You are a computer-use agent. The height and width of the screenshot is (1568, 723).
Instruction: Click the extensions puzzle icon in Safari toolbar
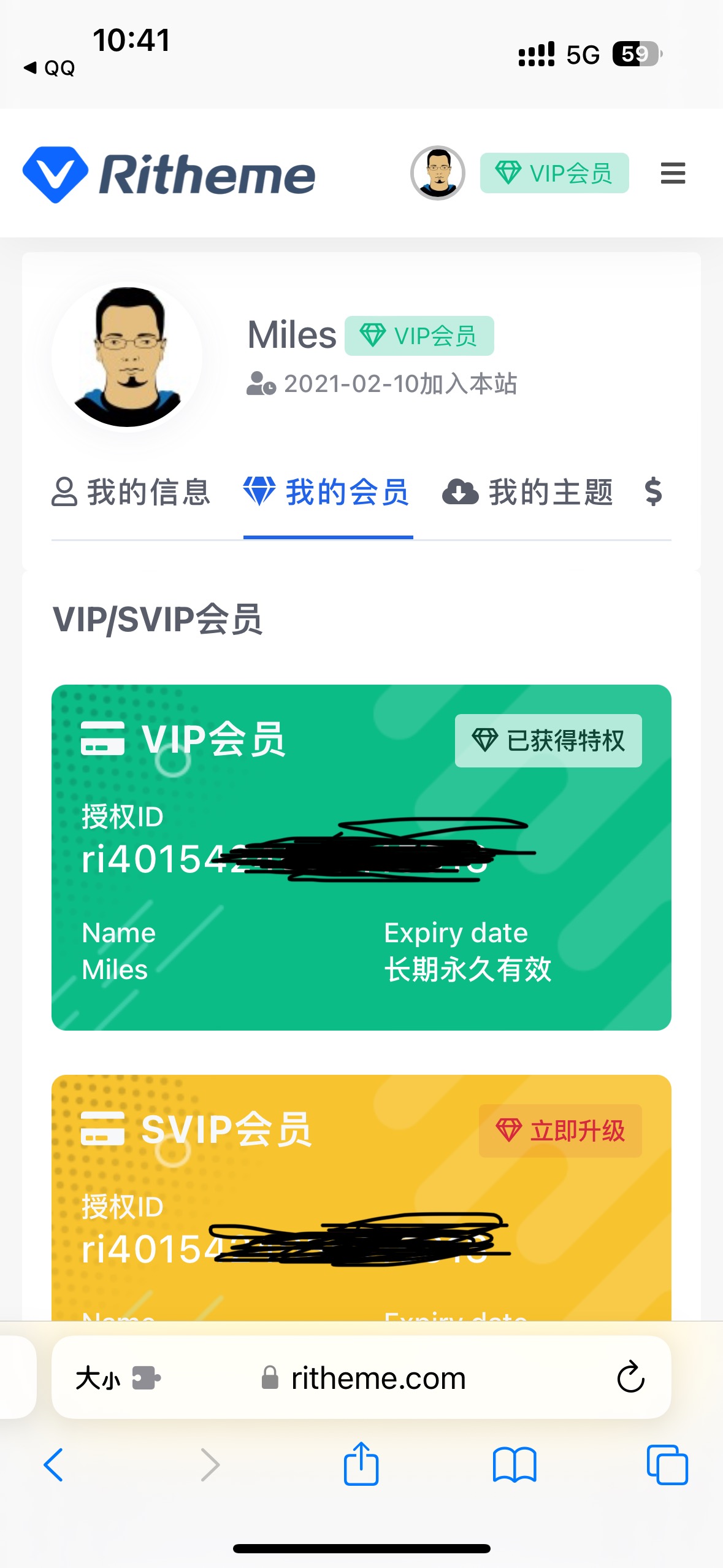[147, 1378]
